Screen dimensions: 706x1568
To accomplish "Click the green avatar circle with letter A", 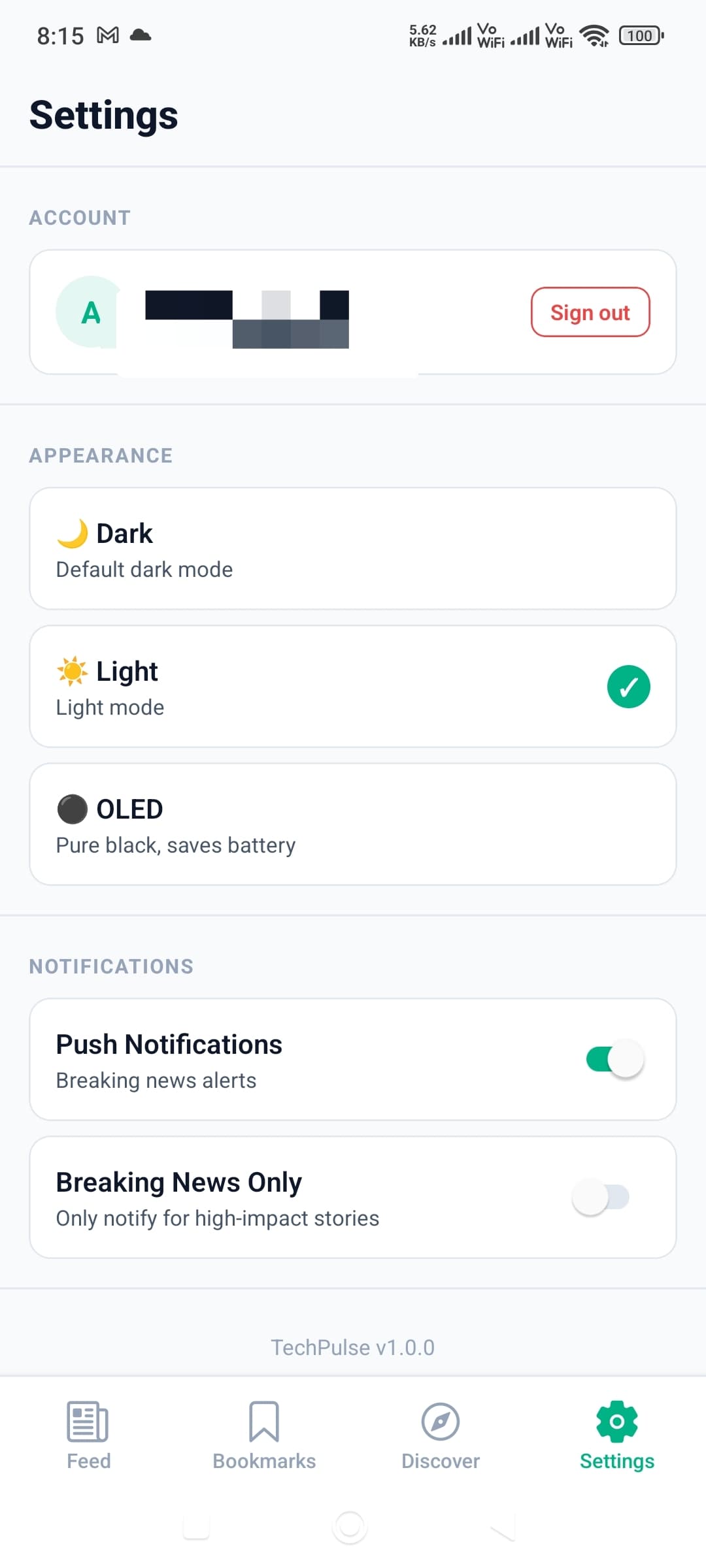I will (x=90, y=313).
